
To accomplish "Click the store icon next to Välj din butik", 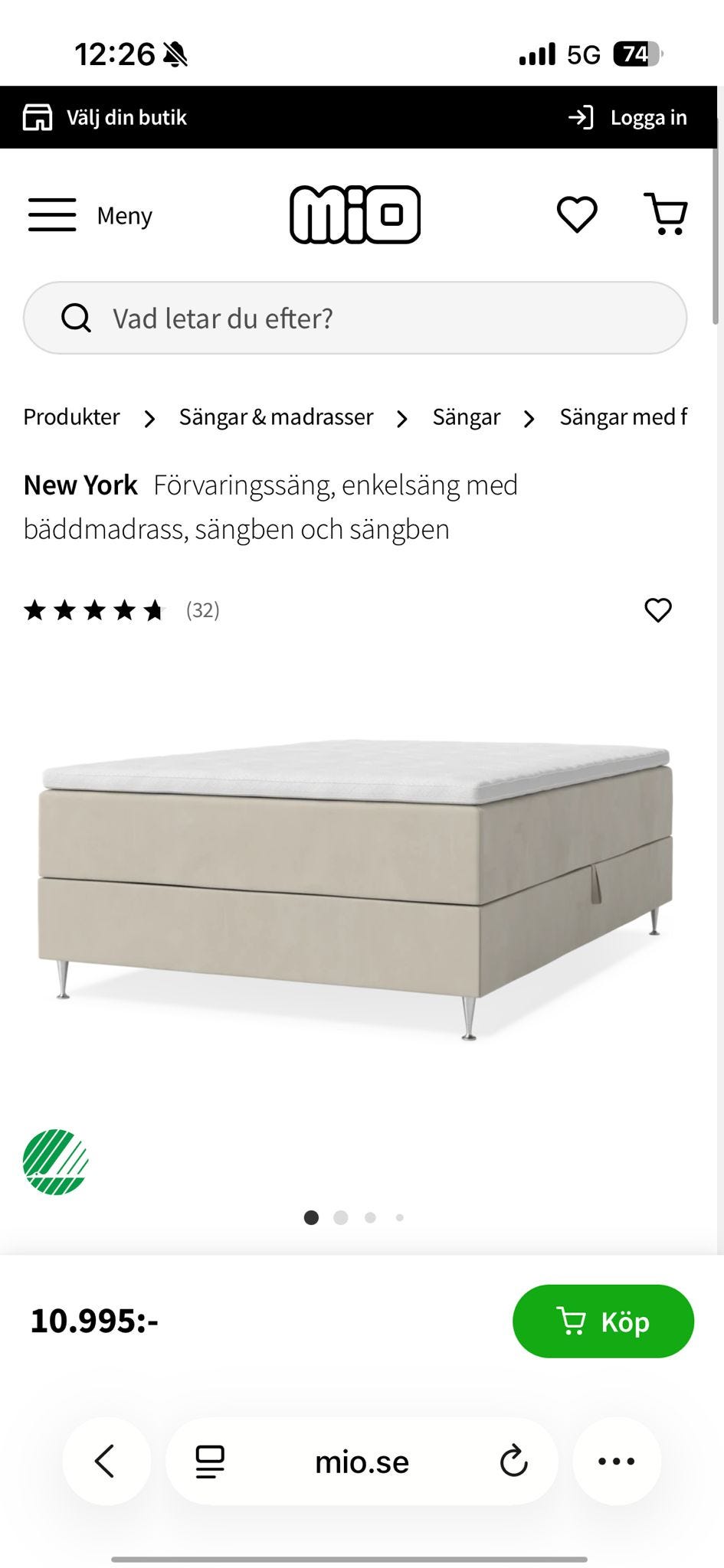I will pos(37,117).
